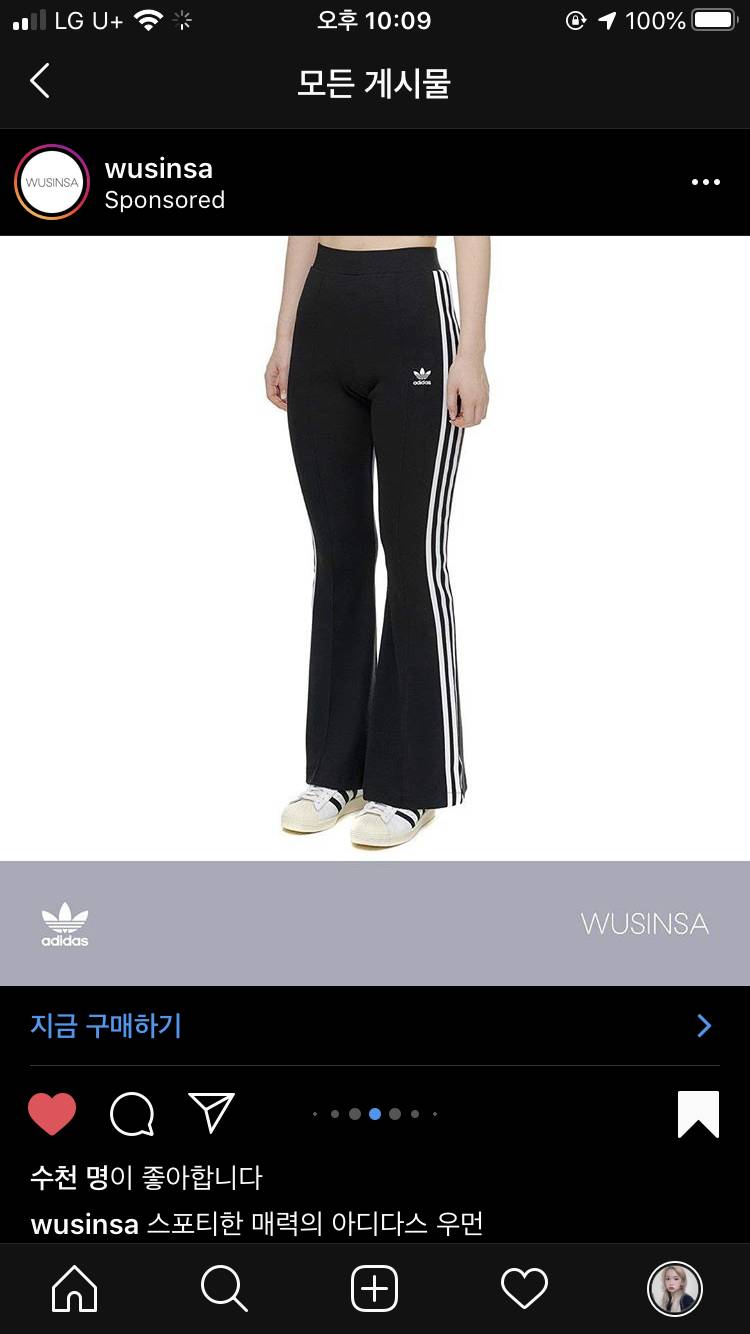Tap the blue chevron next to 지금 구매하기
This screenshot has height=1334, width=750.
(704, 1026)
